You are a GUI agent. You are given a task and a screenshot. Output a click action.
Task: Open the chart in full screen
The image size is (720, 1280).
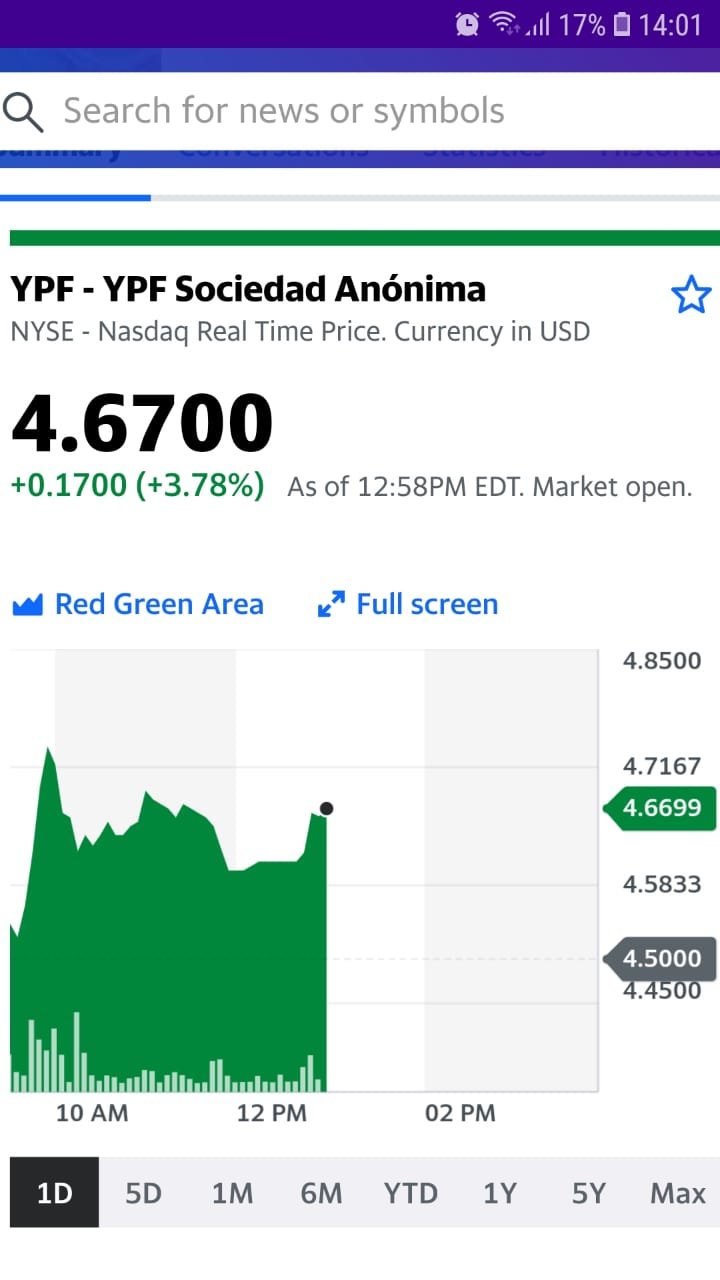click(407, 604)
